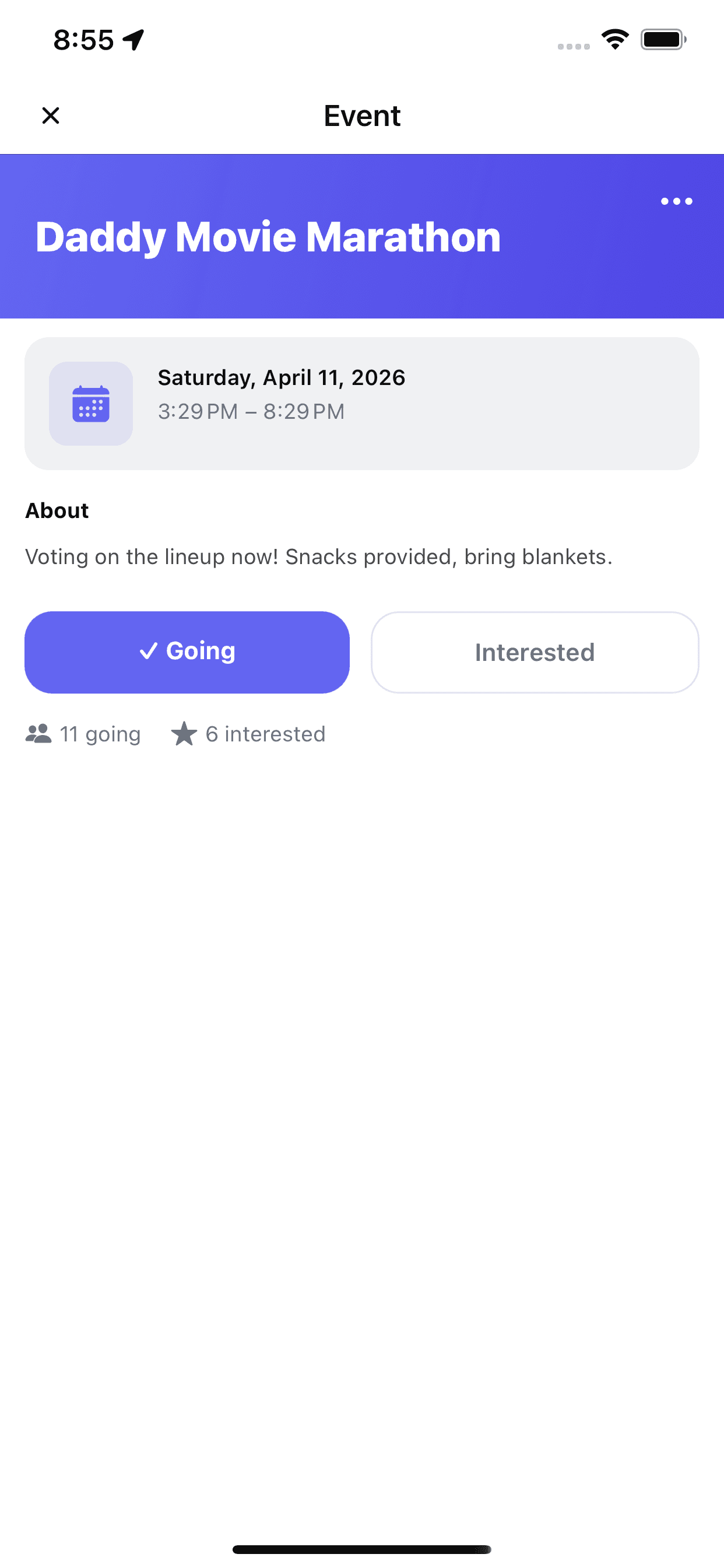Expand the interested list via 6 interested
Image resolution: width=724 pixels, height=1568 pixels.
tap(265, 733)
